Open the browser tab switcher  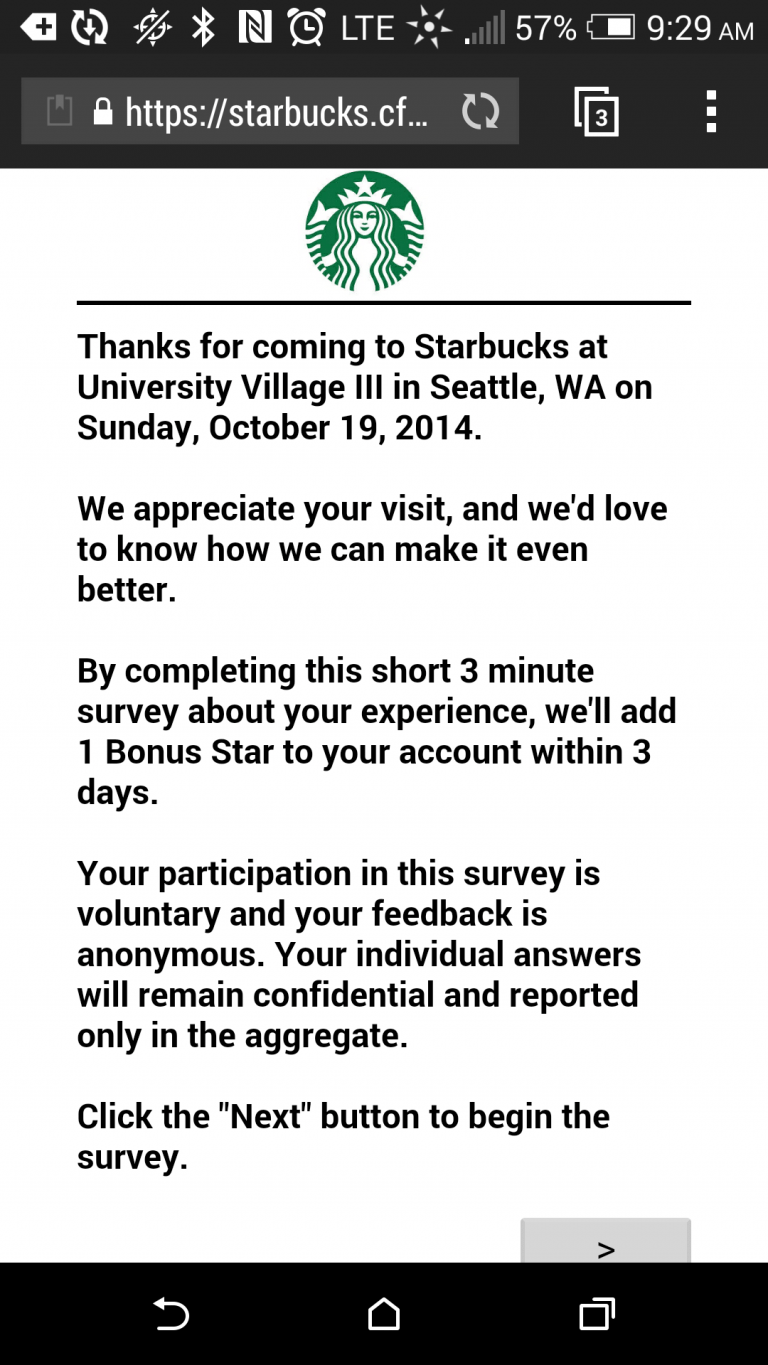pos(597,112)
